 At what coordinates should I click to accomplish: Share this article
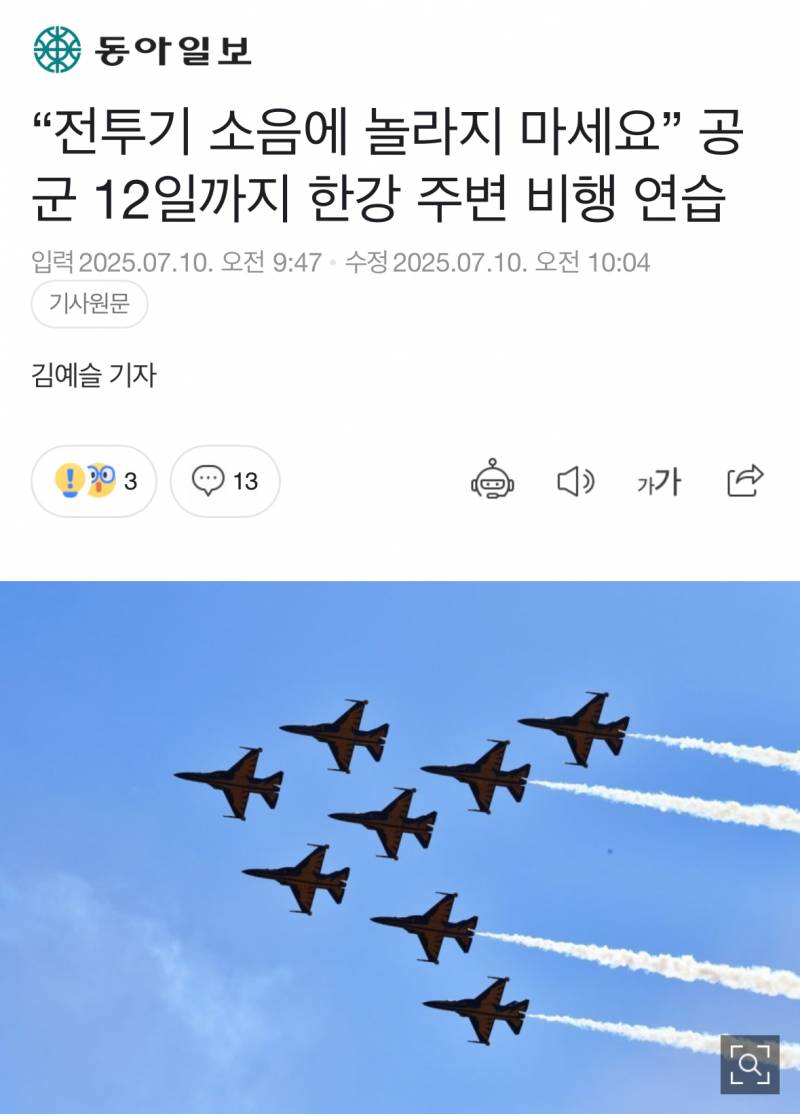click(x=745, y=481)
